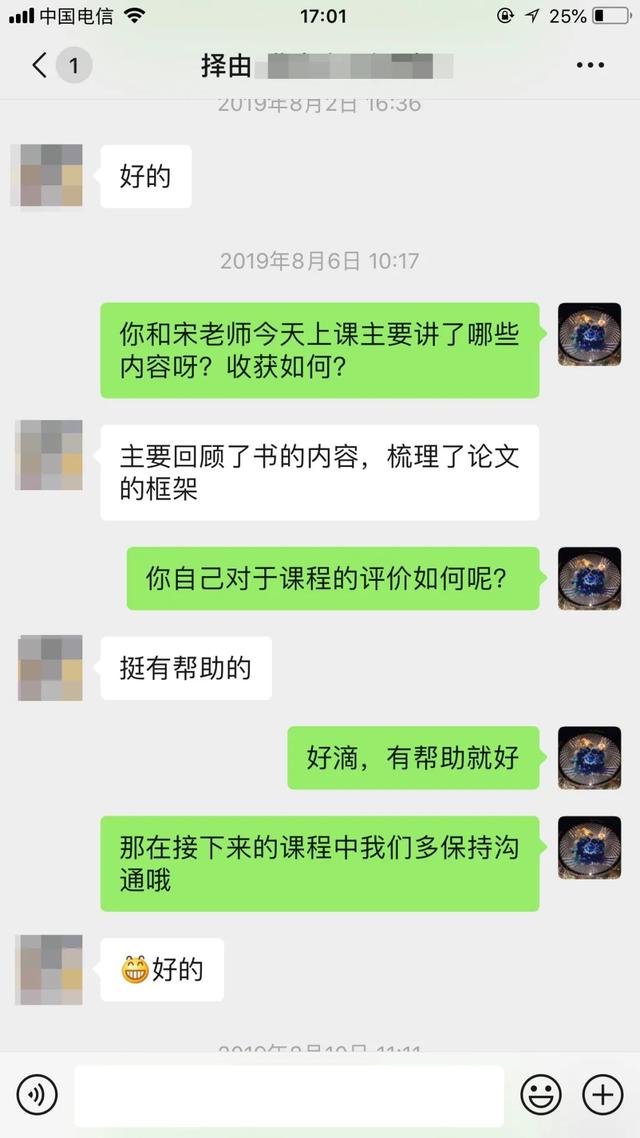Open contact avatar beside 挺有帮助的 message
Image resolution: width=640 pixels, height=1138 pixels.
[x=50, y=667]
